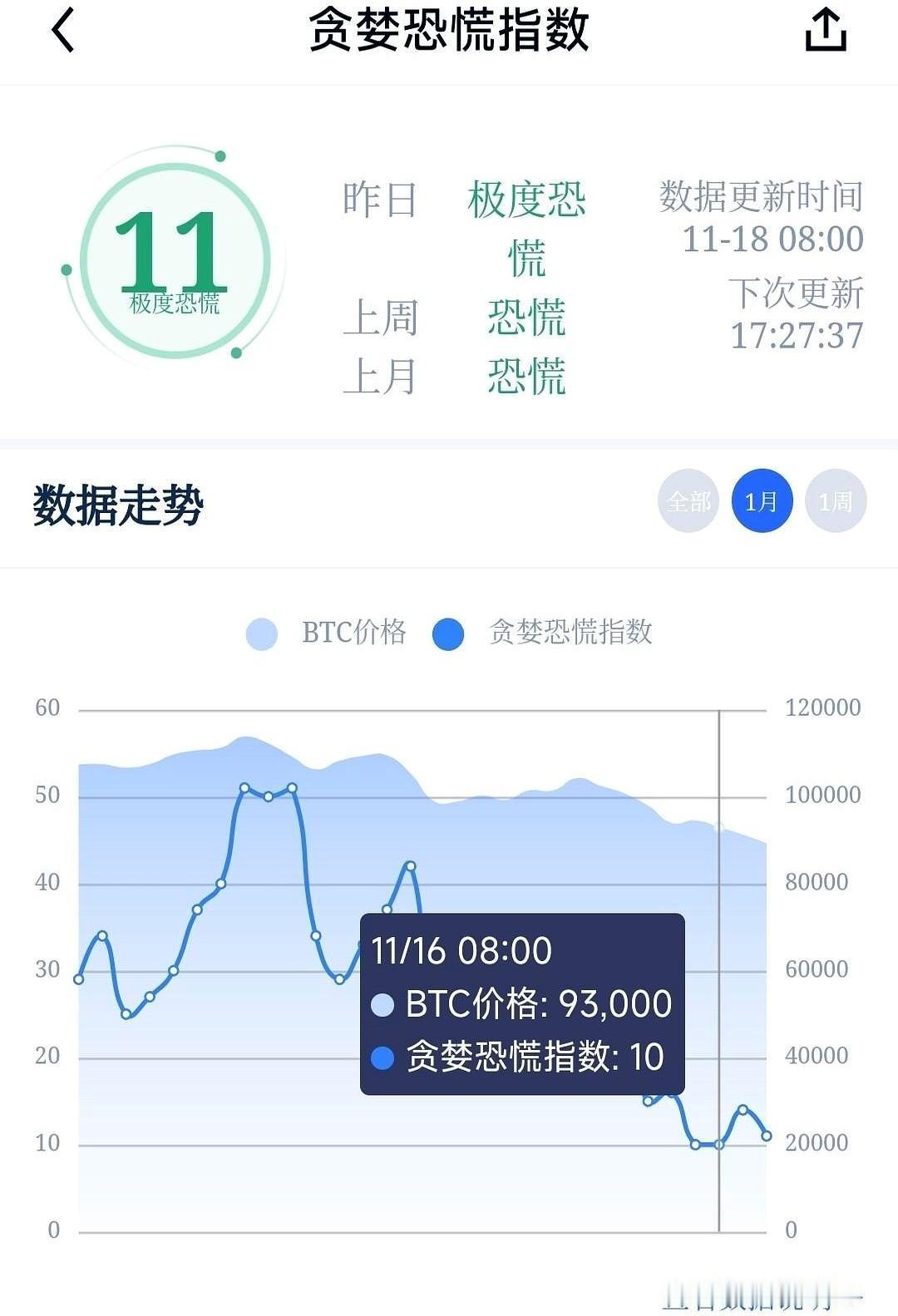Click the 贪婪恐慌指数 legend dot
The height and width of the screenshot is (1316, 898).
pos(450,633)
